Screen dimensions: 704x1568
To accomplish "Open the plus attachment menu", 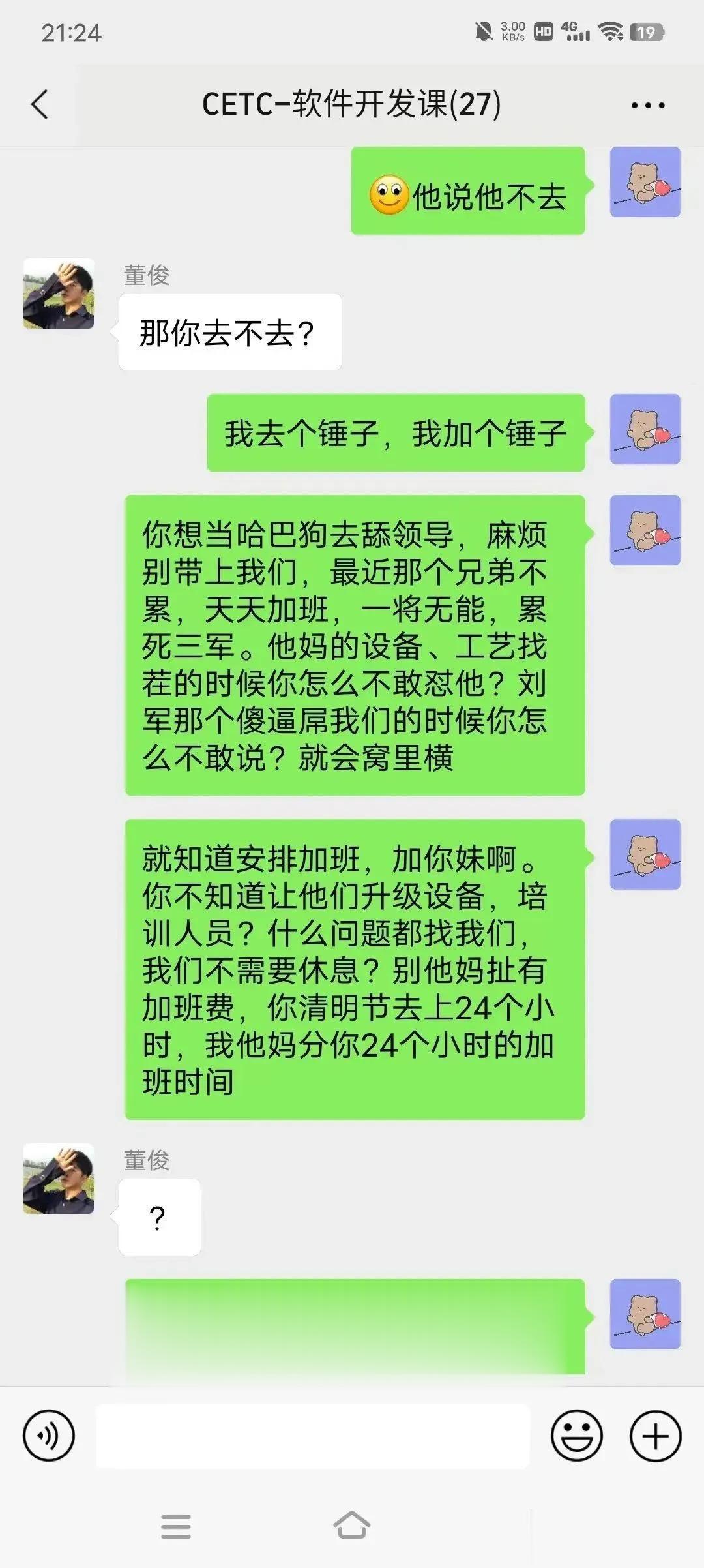I will pyautogui.click(x=655, y=1436).
